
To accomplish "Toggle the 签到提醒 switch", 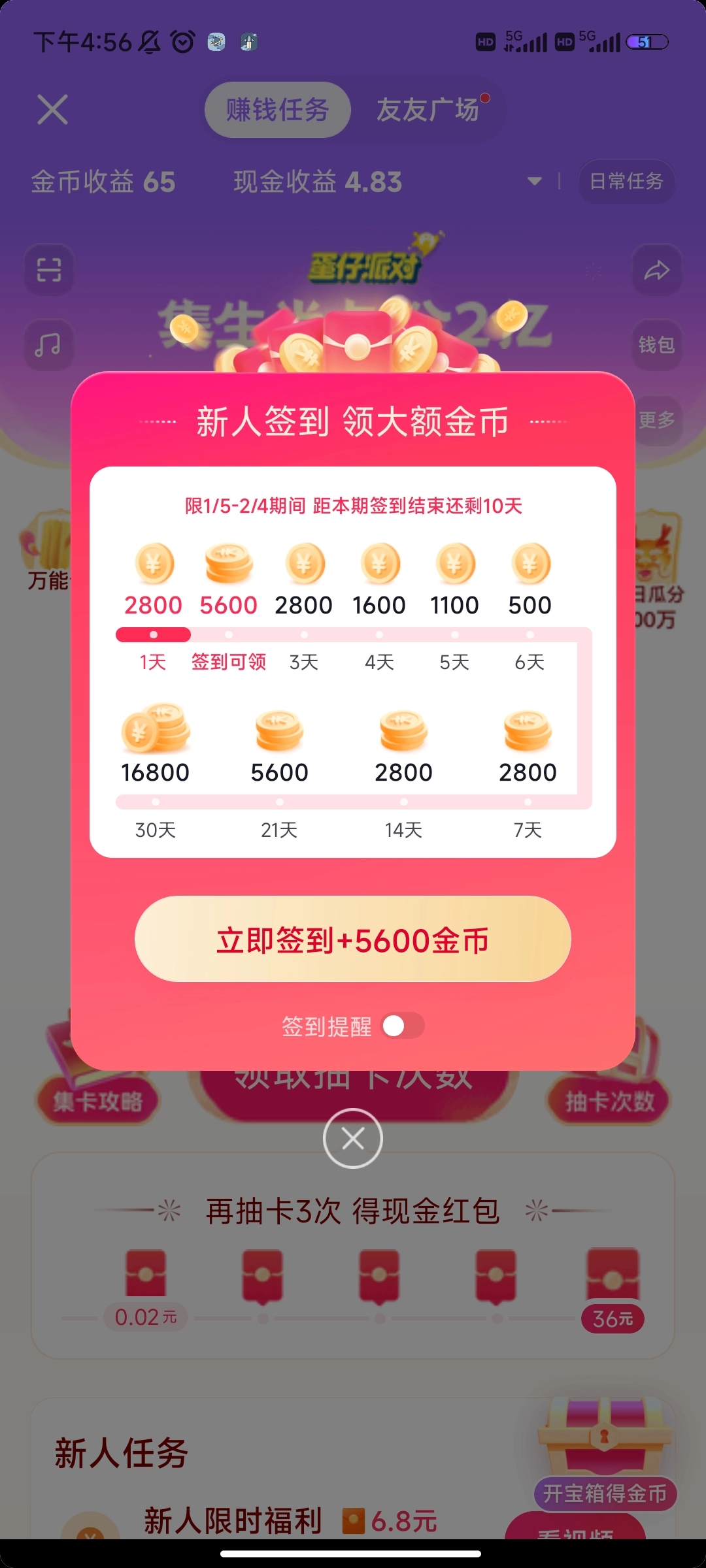I will click(x=402, y=1026).
